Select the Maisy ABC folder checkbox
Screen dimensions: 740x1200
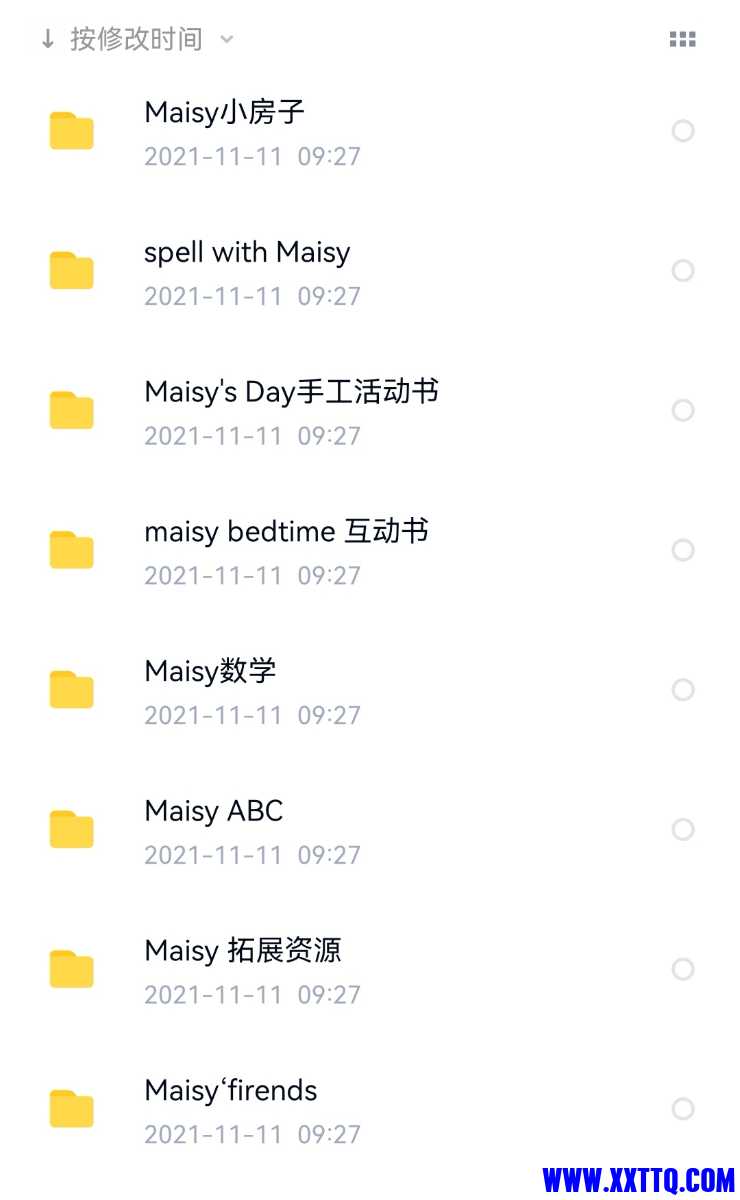683,830
